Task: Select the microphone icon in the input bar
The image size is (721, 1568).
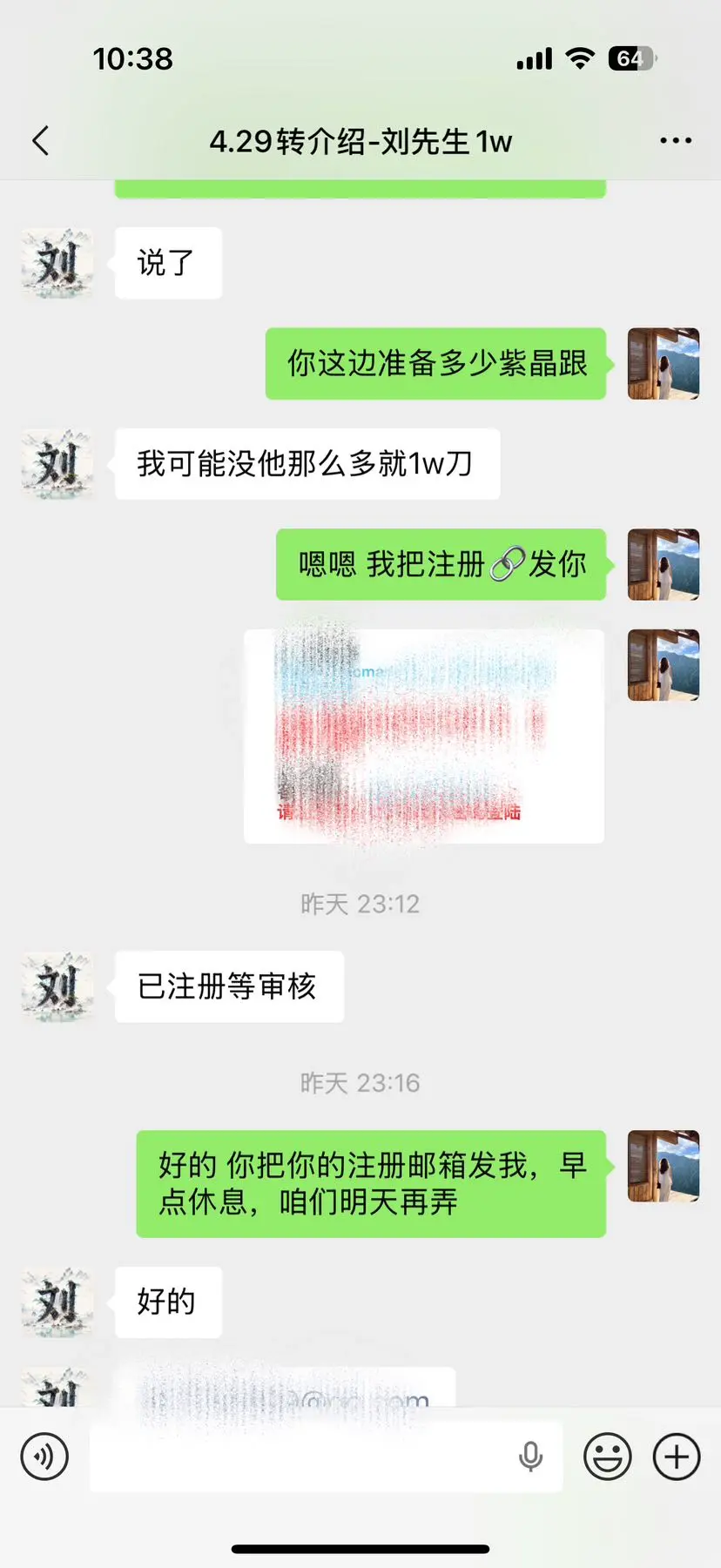Action: [x=531, y=1456]
